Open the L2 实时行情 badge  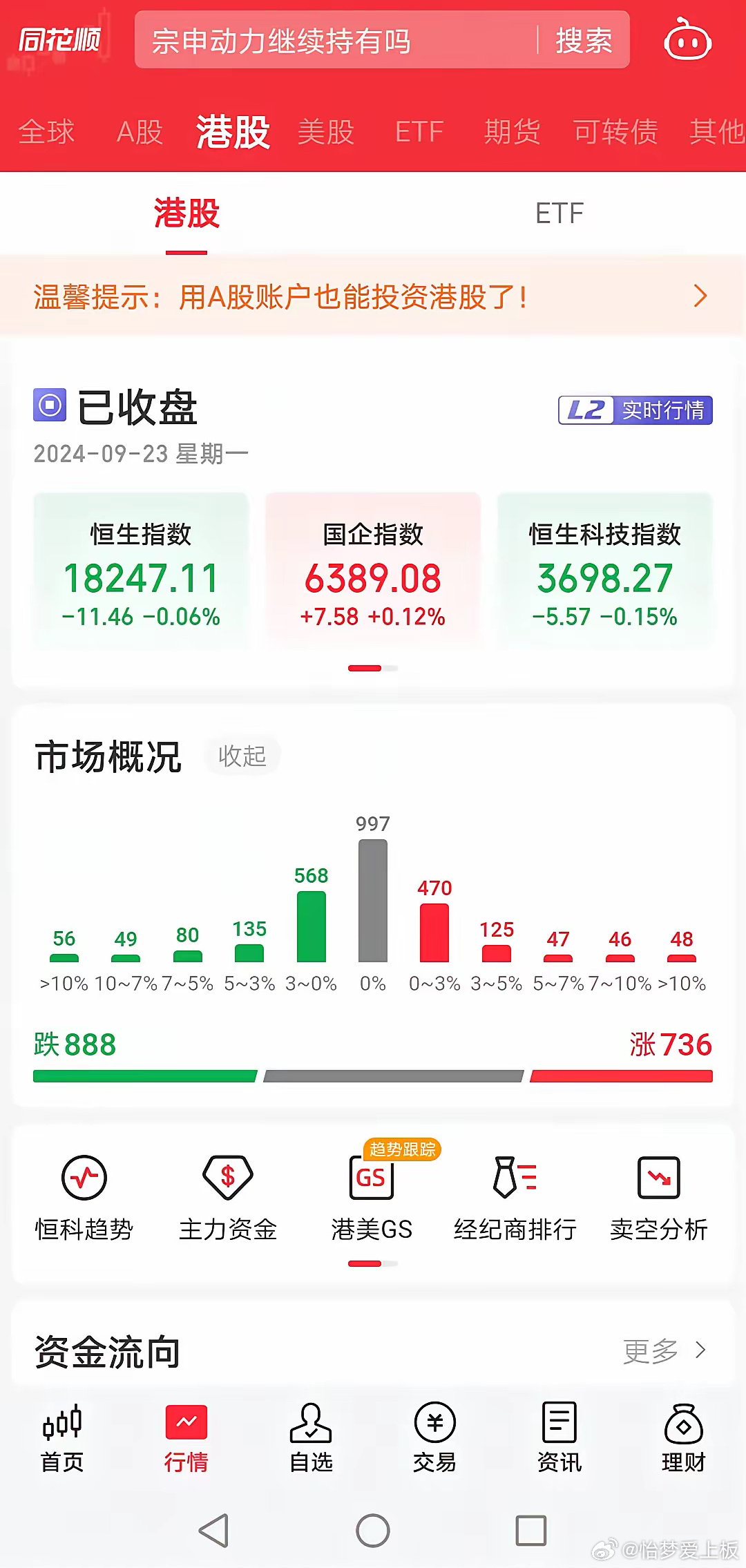pos(635,410)
